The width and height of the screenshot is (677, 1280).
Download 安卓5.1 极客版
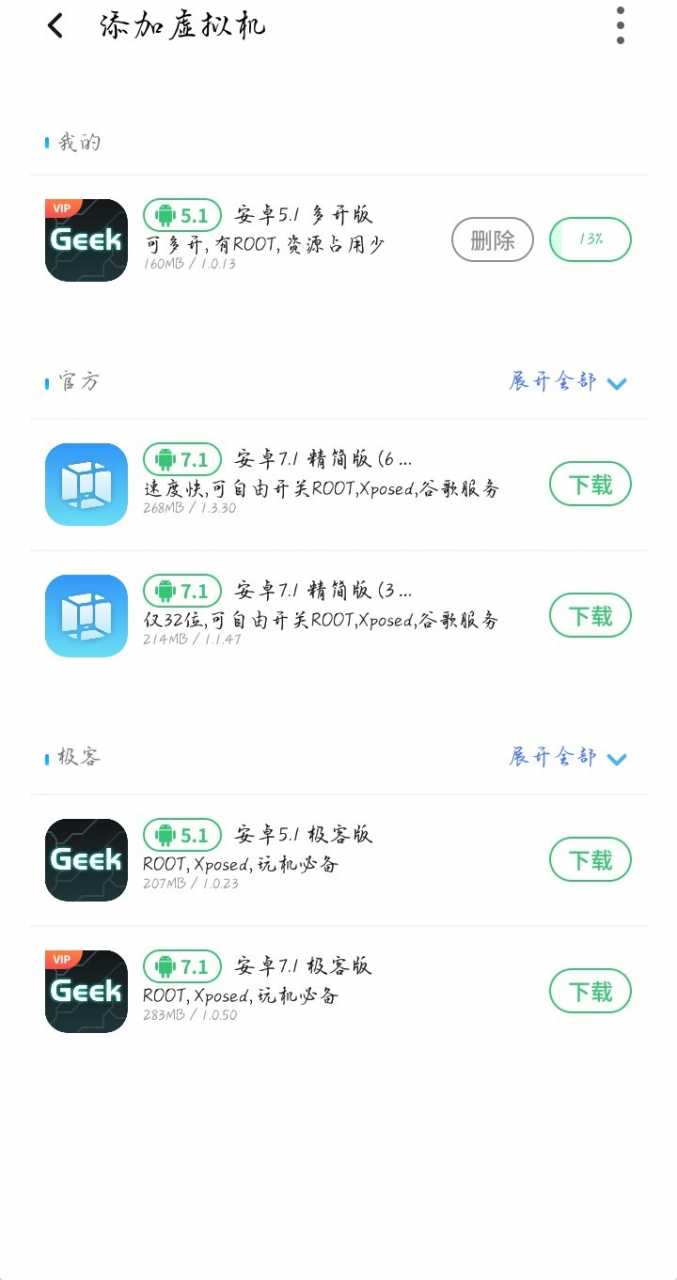point(590,860)
